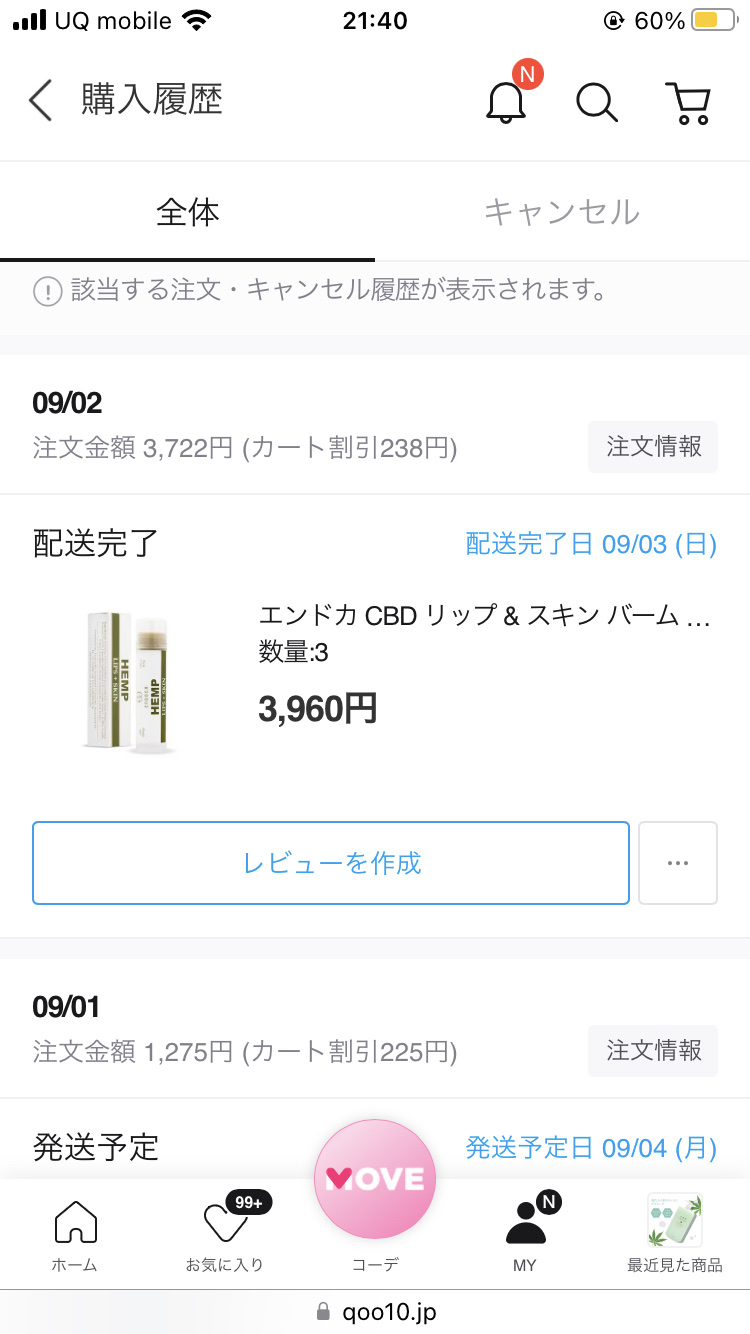
Task: Select the 全体 tab
Action: (187, 212)
